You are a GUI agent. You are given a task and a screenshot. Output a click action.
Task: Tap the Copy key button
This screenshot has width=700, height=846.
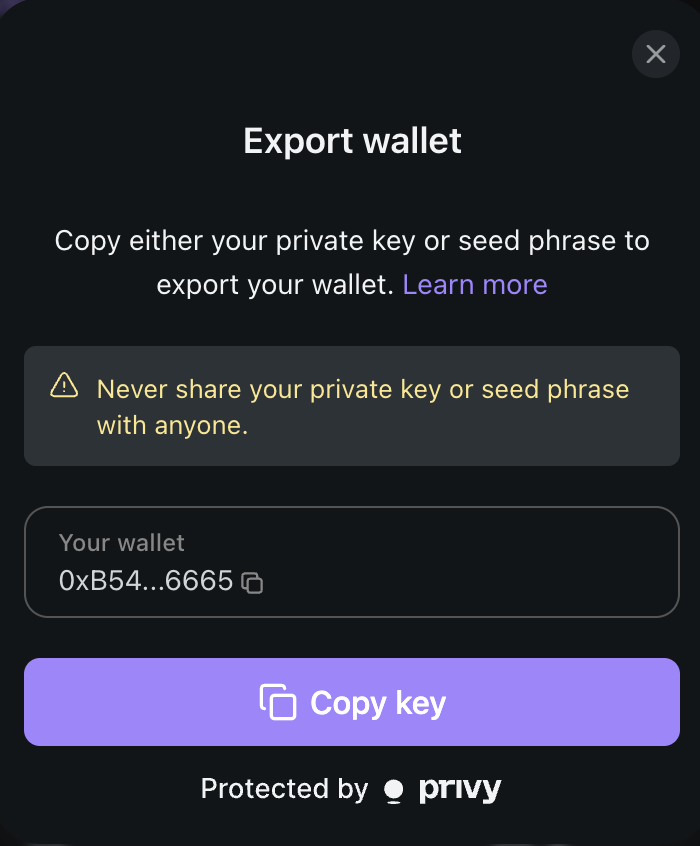point(352,702)
